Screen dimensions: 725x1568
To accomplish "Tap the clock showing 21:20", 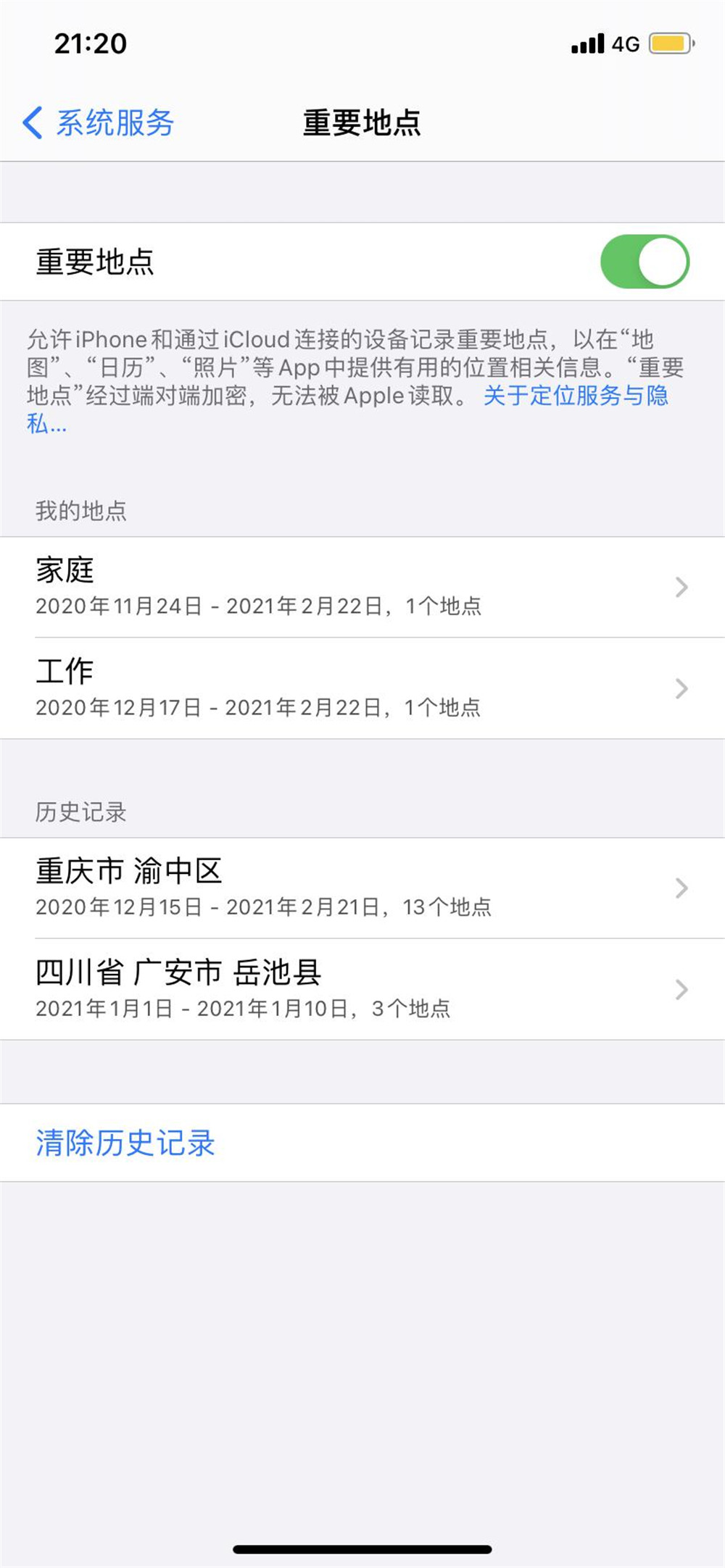I will pyautogui.click(x=89, y=43).
